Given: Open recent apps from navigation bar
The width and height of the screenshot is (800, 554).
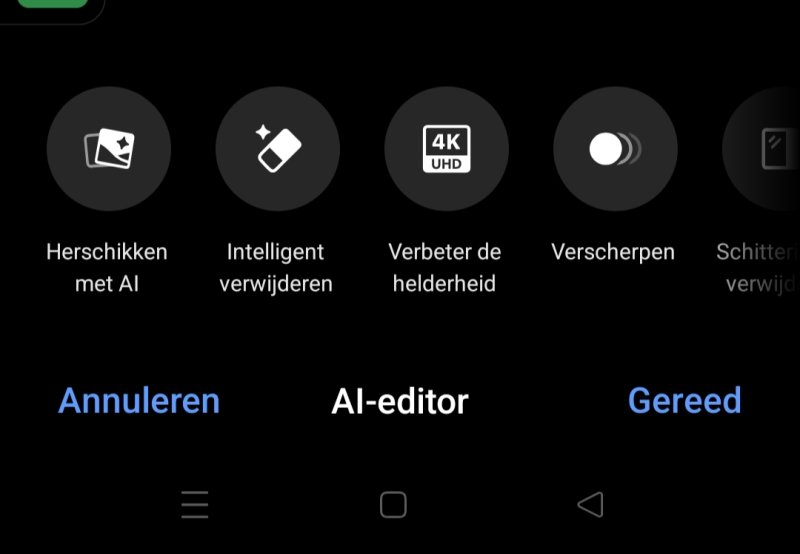Looking at the screenshot, I should tap(195, 505).
